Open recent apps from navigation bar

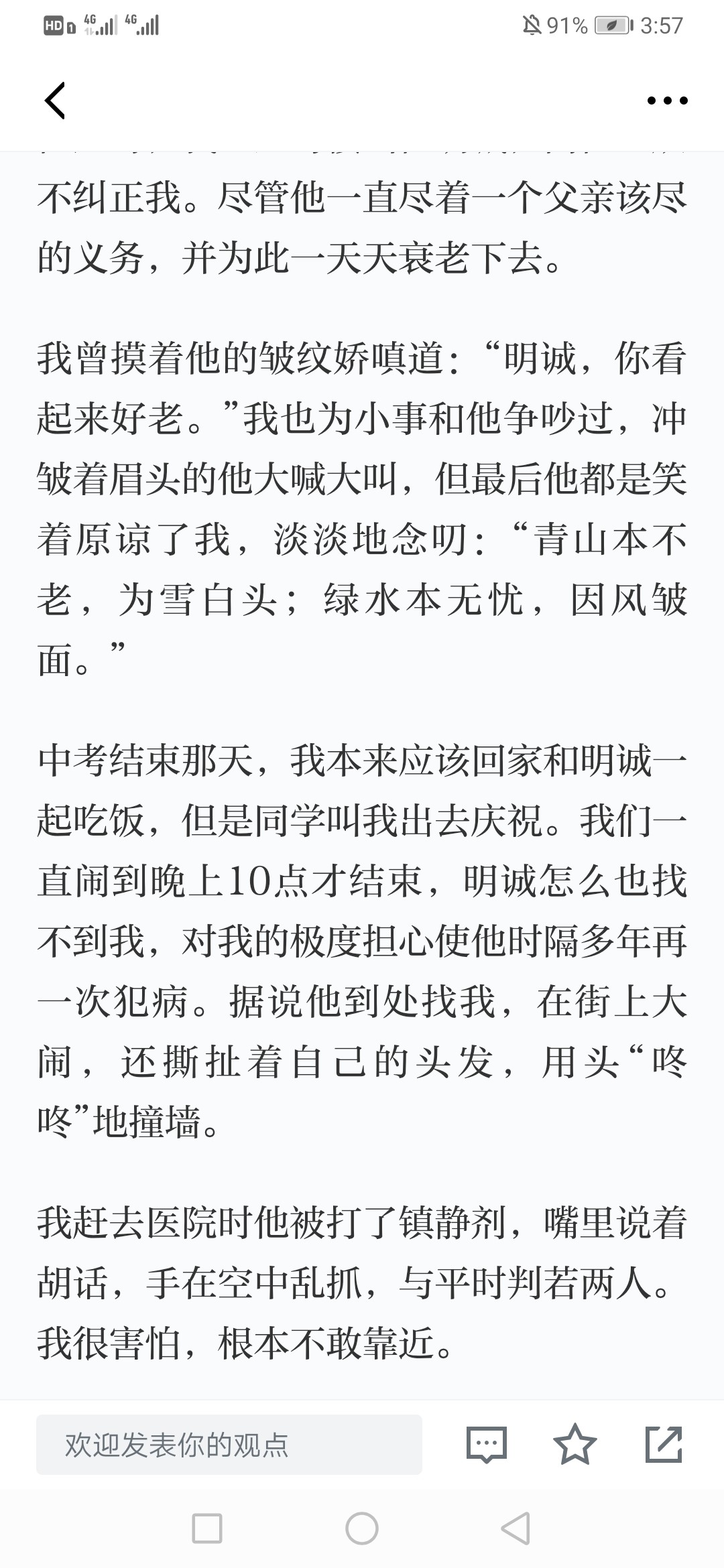pos(207,1528)
